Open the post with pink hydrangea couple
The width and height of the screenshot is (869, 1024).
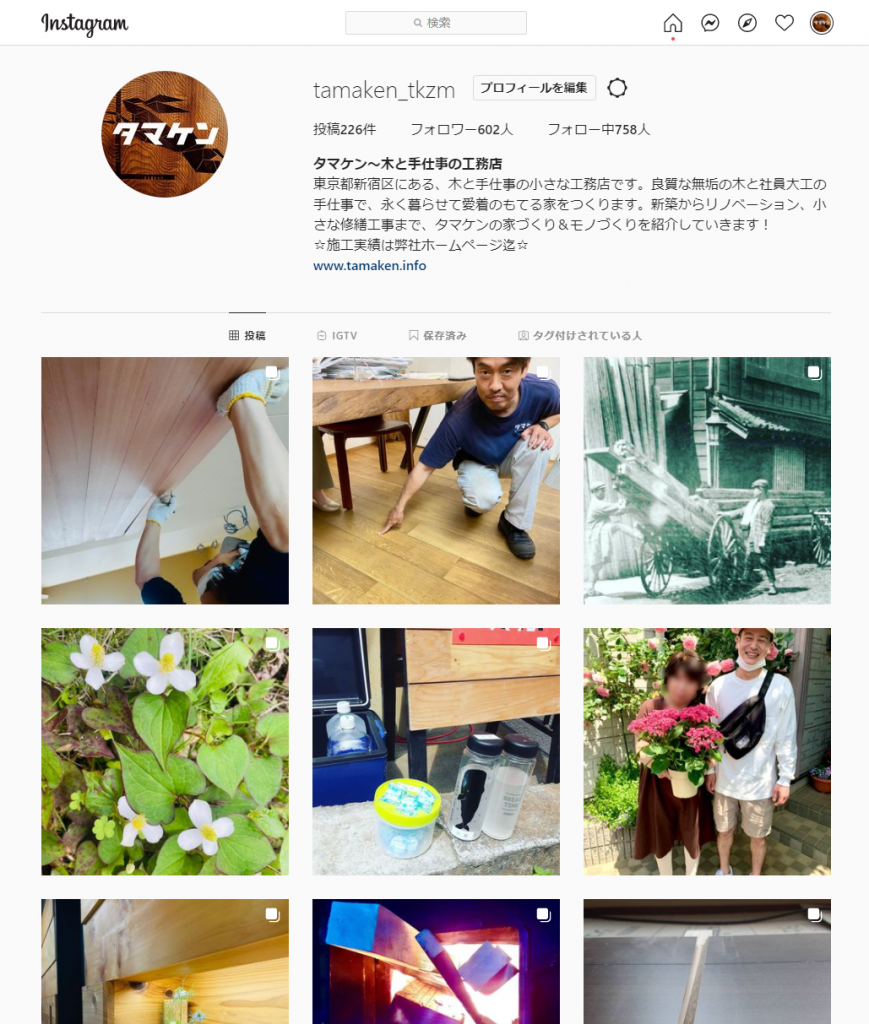click(707, 751)
